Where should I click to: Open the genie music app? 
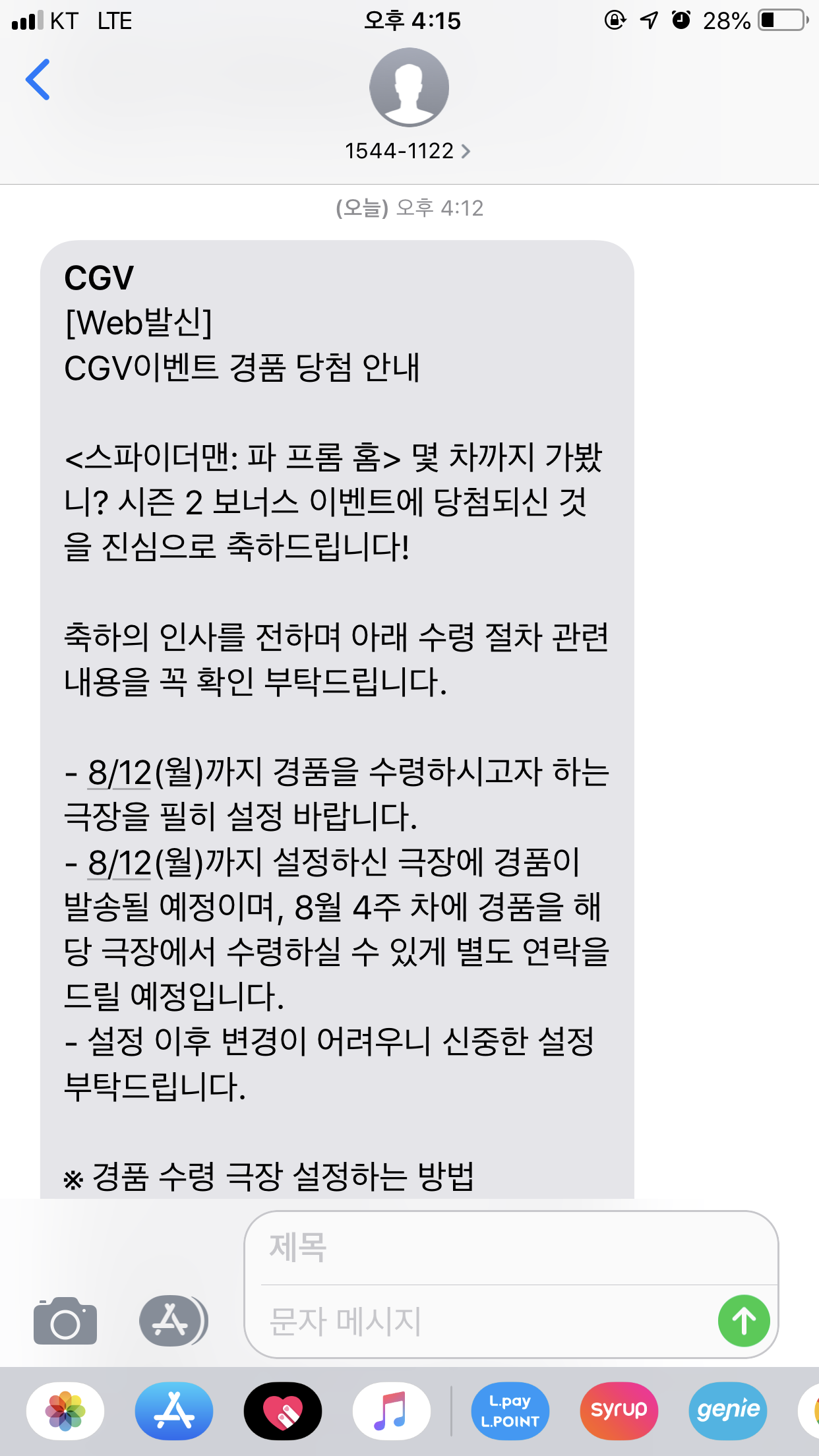pos(728,1411)
